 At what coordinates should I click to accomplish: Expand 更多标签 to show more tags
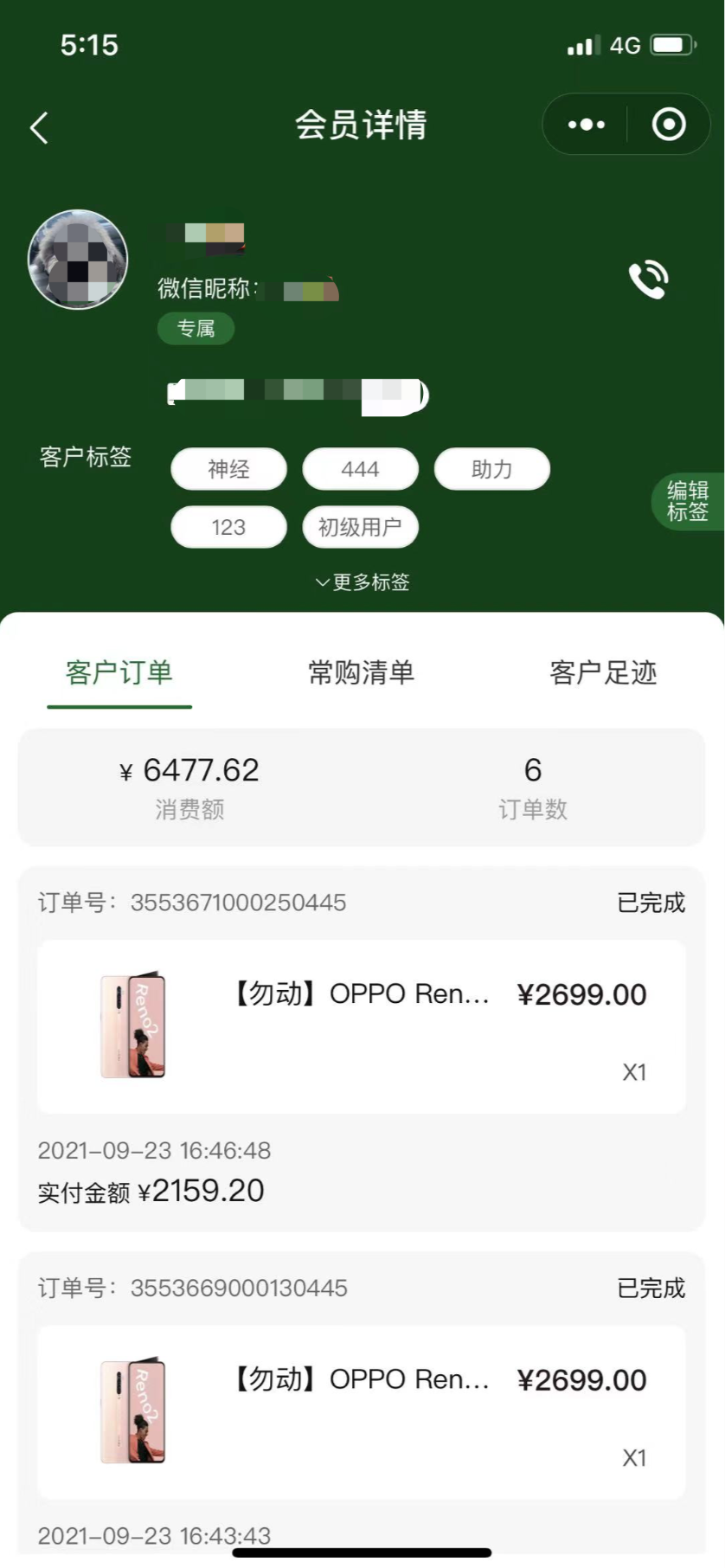pos(362,582)
